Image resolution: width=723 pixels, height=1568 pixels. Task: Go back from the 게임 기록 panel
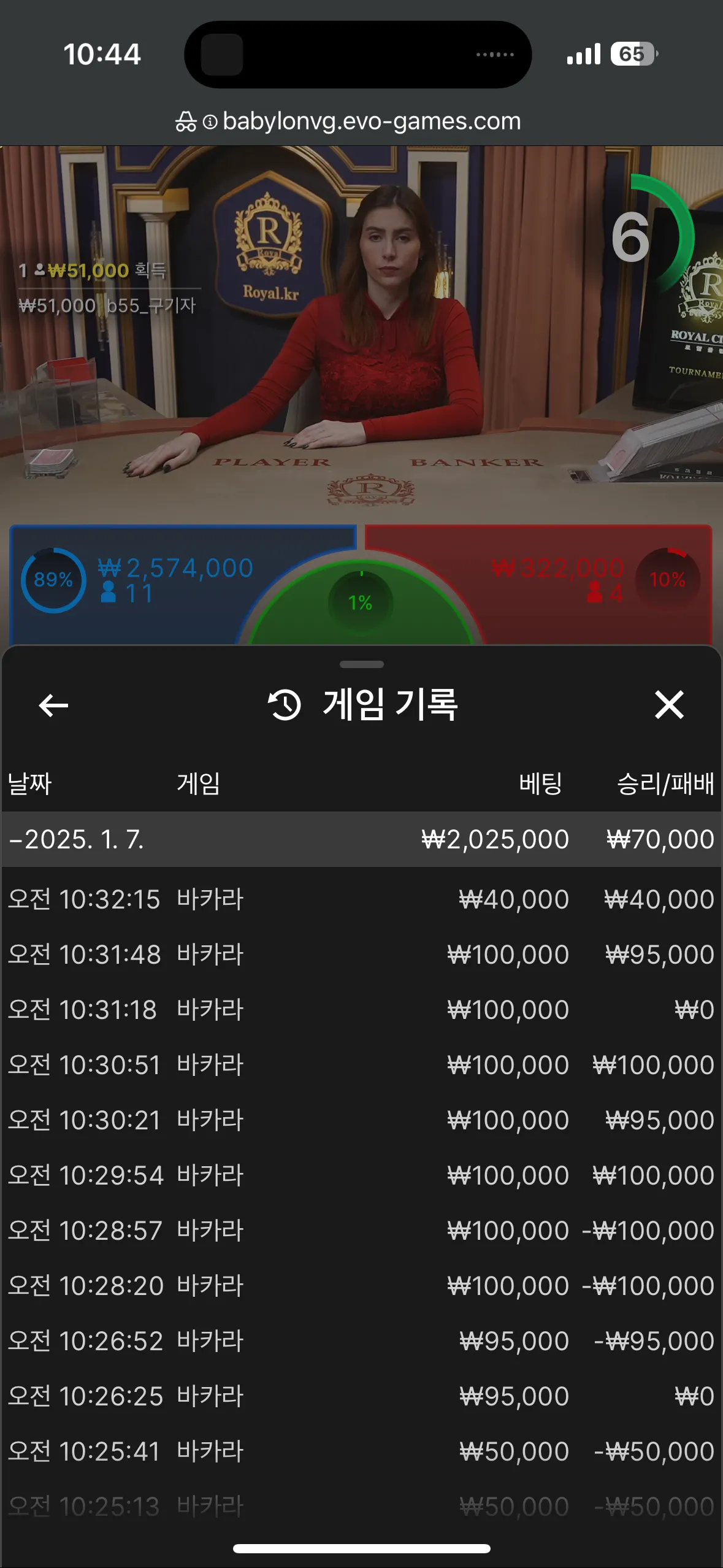(x=53, y=705)
